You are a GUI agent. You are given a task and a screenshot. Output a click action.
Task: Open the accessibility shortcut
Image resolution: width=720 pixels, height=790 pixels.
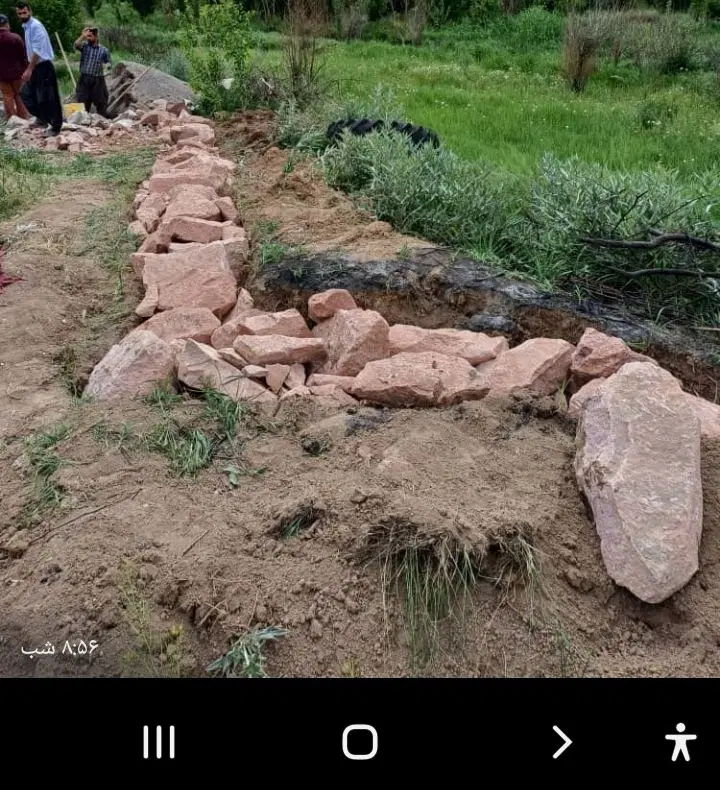click(680, 742)
